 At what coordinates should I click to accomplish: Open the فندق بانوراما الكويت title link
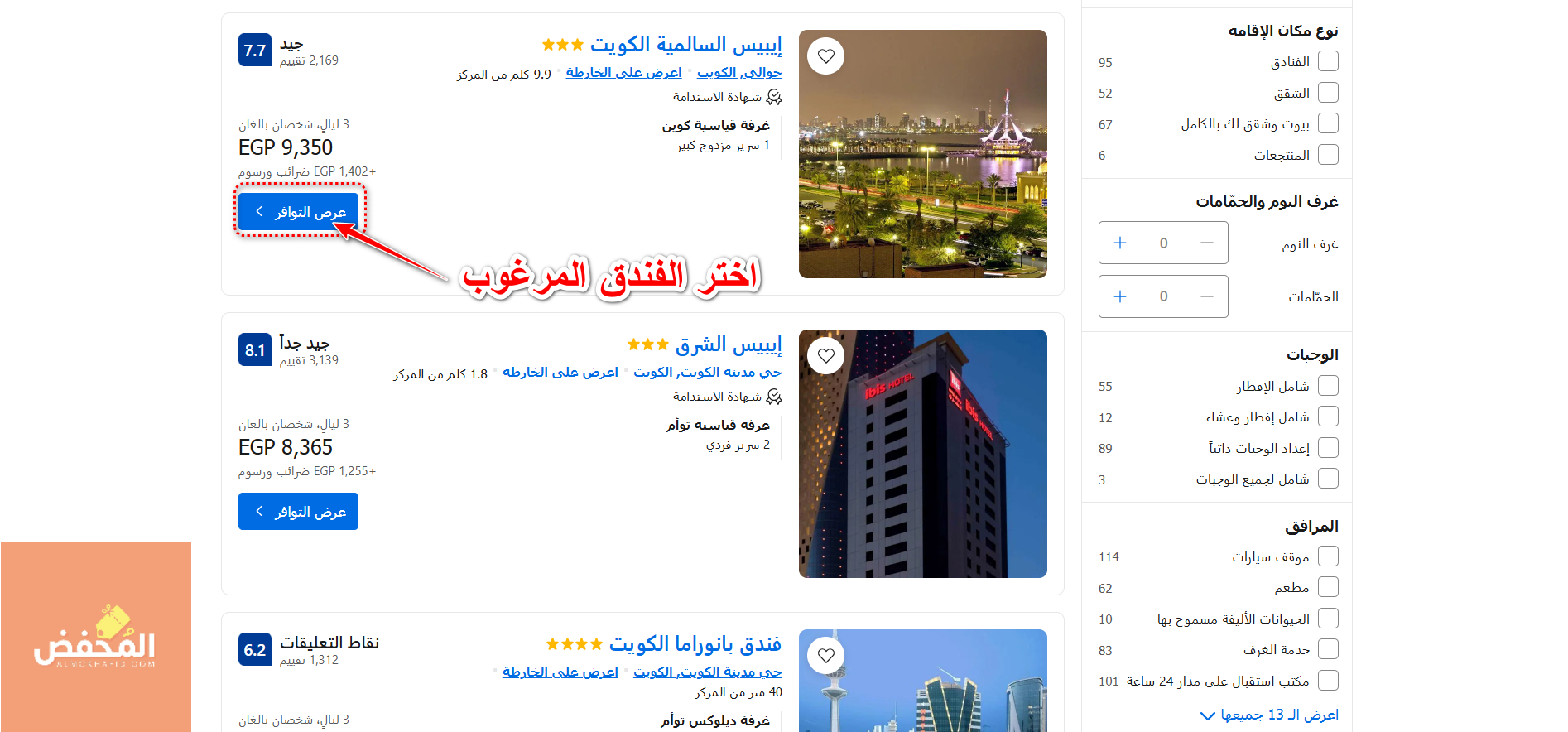click(695, 643)
